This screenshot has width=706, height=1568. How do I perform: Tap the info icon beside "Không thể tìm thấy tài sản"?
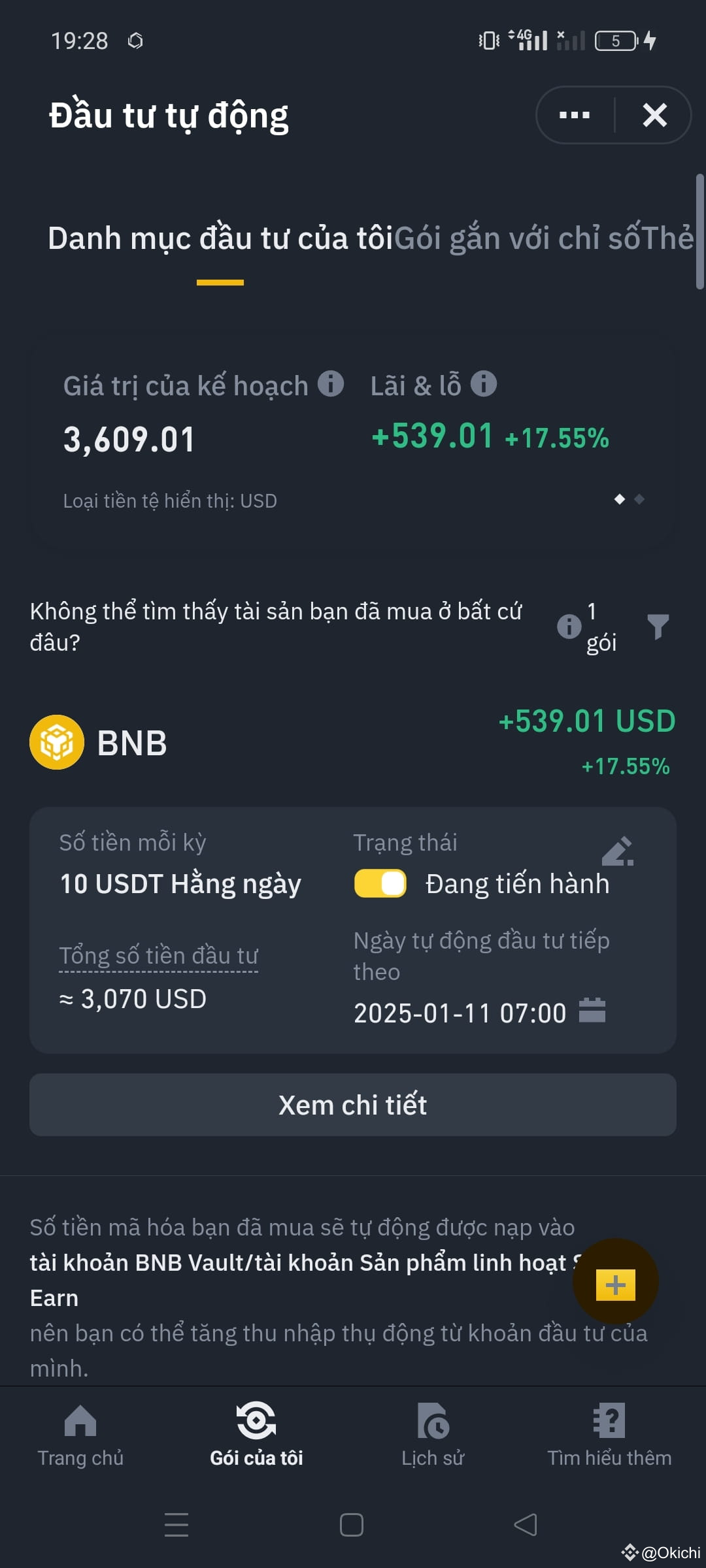click(x=568, y=627)
